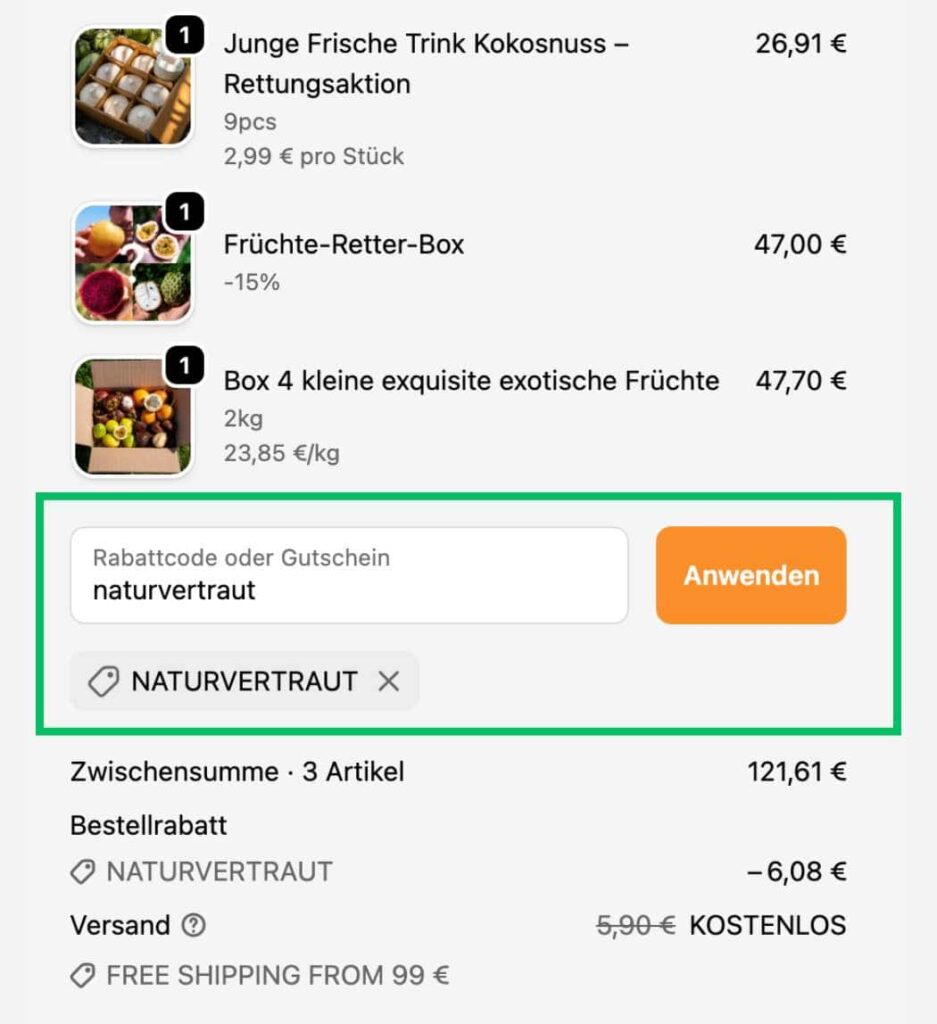Click the tag icon beside FREE SHIPPING FROM 99 €
This screenshot has width=937, height=1024.
(x=82, y=975)
